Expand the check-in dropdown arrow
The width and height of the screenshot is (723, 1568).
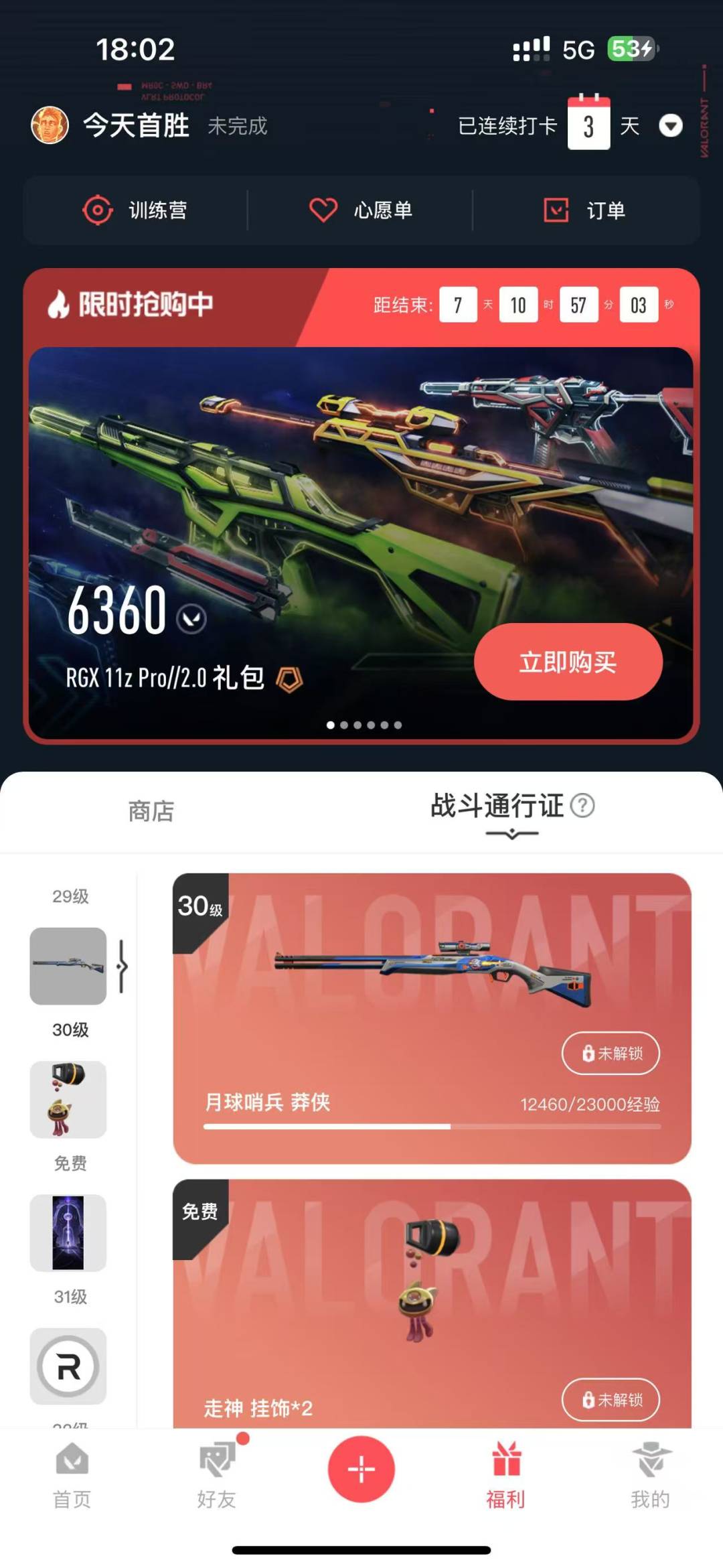(671, 125)
